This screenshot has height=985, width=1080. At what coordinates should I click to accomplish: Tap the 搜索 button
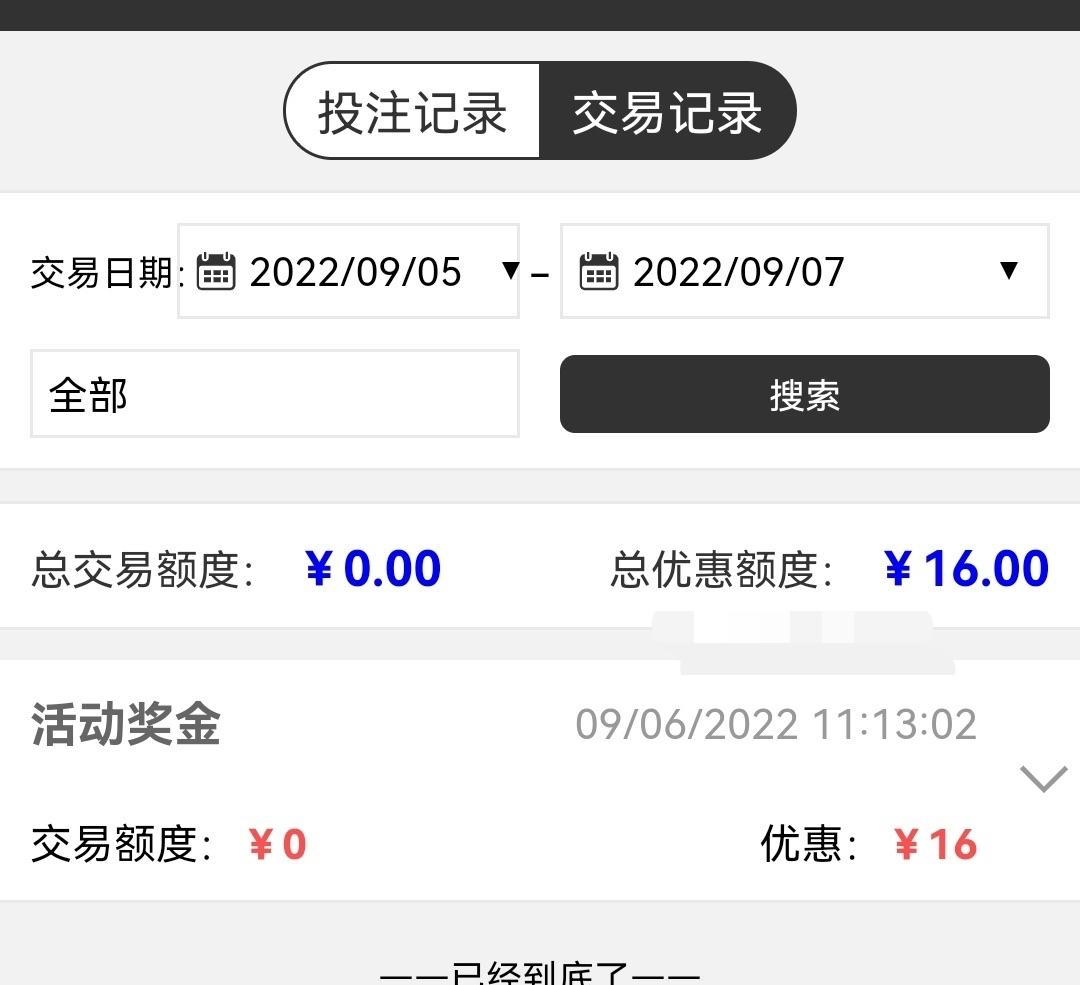(804, 394)
